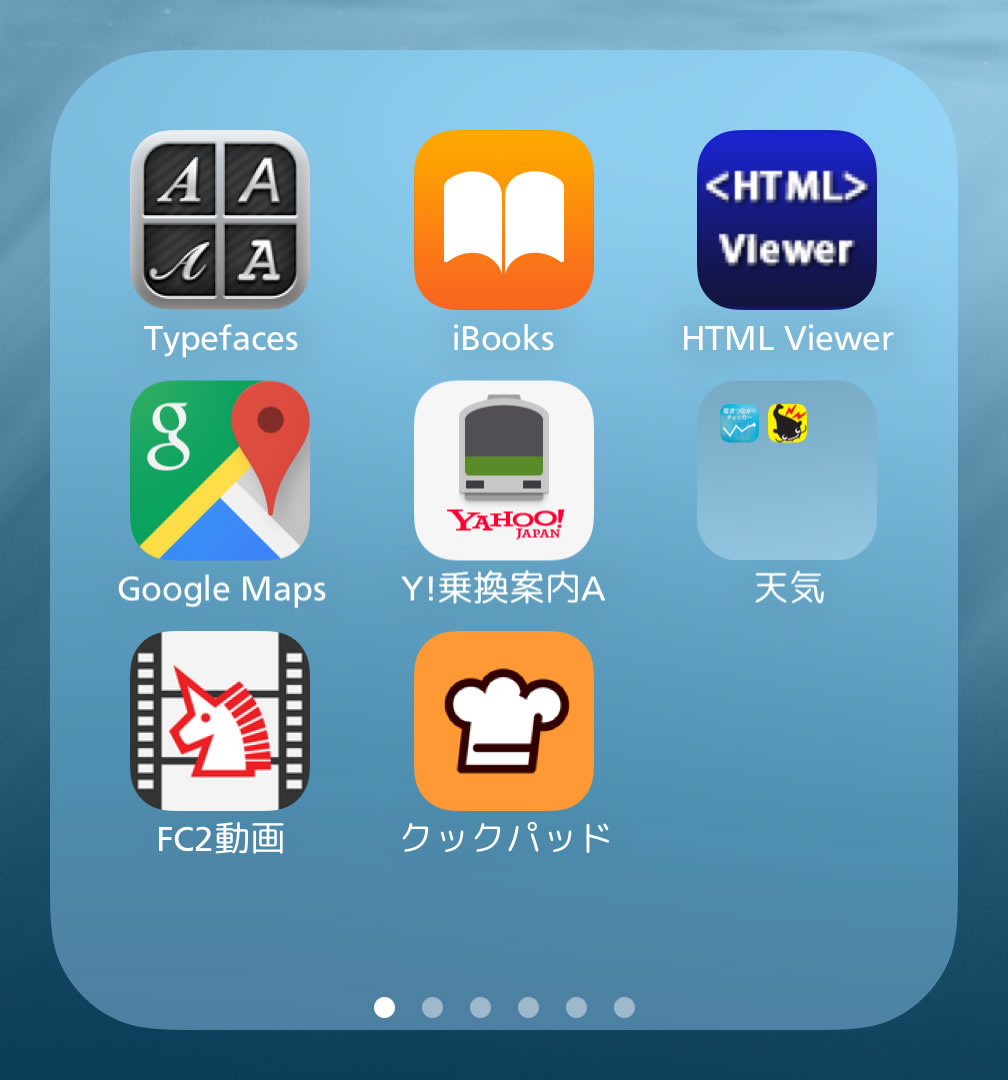Open the Typefaces app
The height and width of the screenshot is (1080, 1008).
click(220, 220)
